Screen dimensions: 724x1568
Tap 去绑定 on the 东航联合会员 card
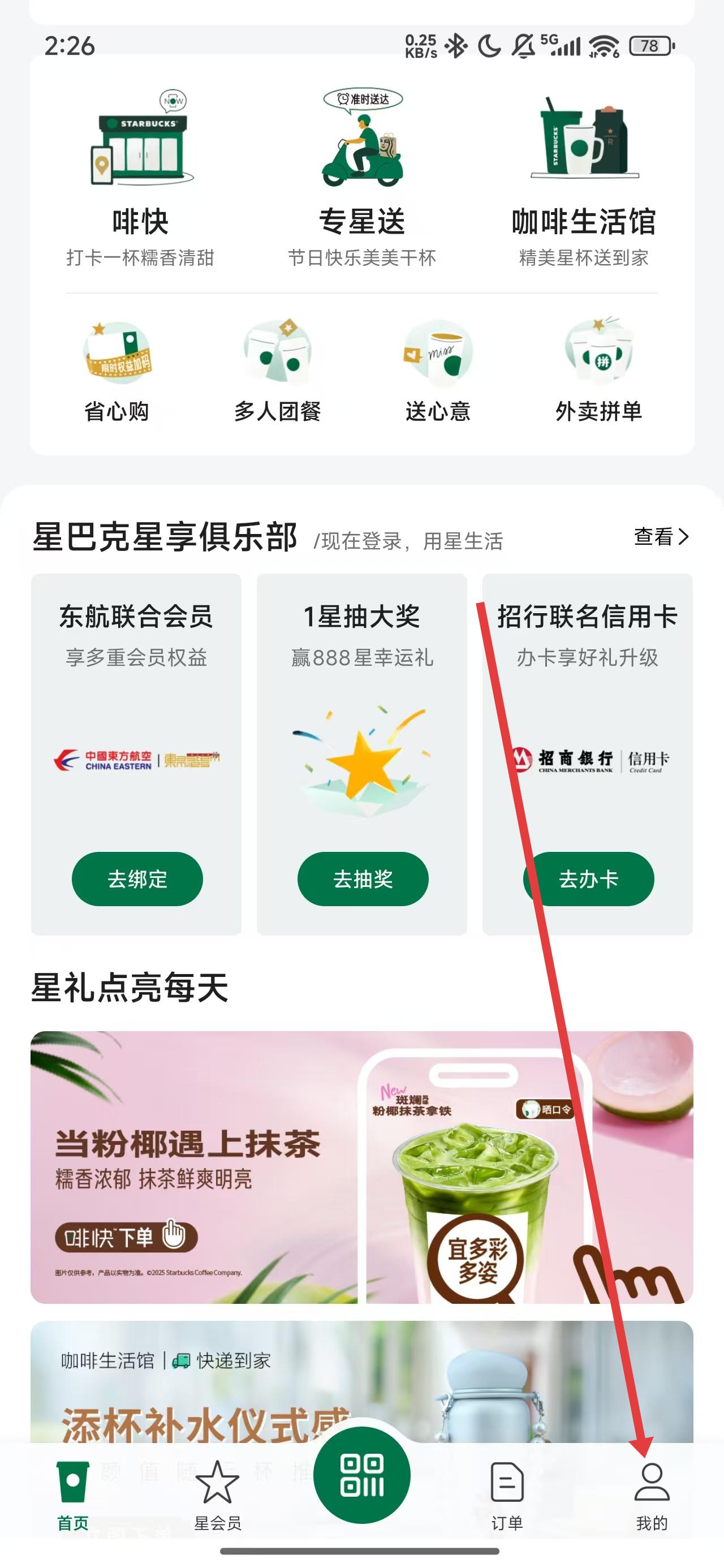coord(137,879)
